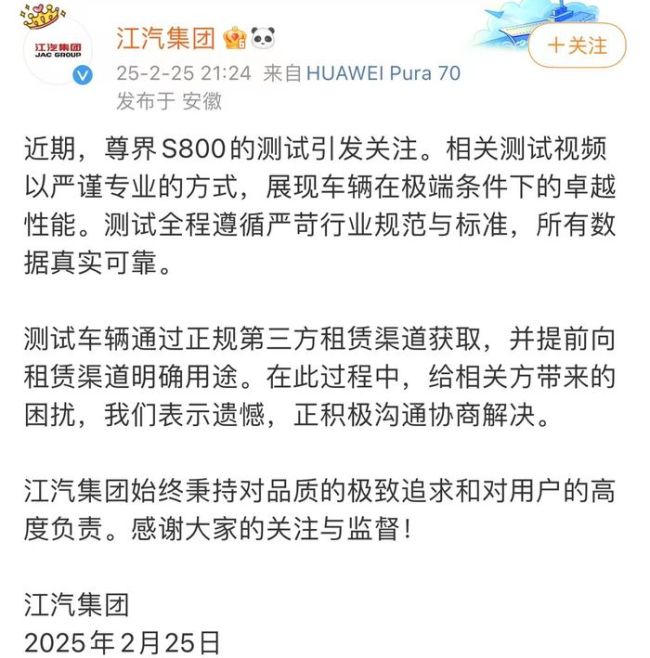Screen dimensions: 650x658
Task: Open the 江汽集团 username profile link
Action: click(x=165, y=38)
